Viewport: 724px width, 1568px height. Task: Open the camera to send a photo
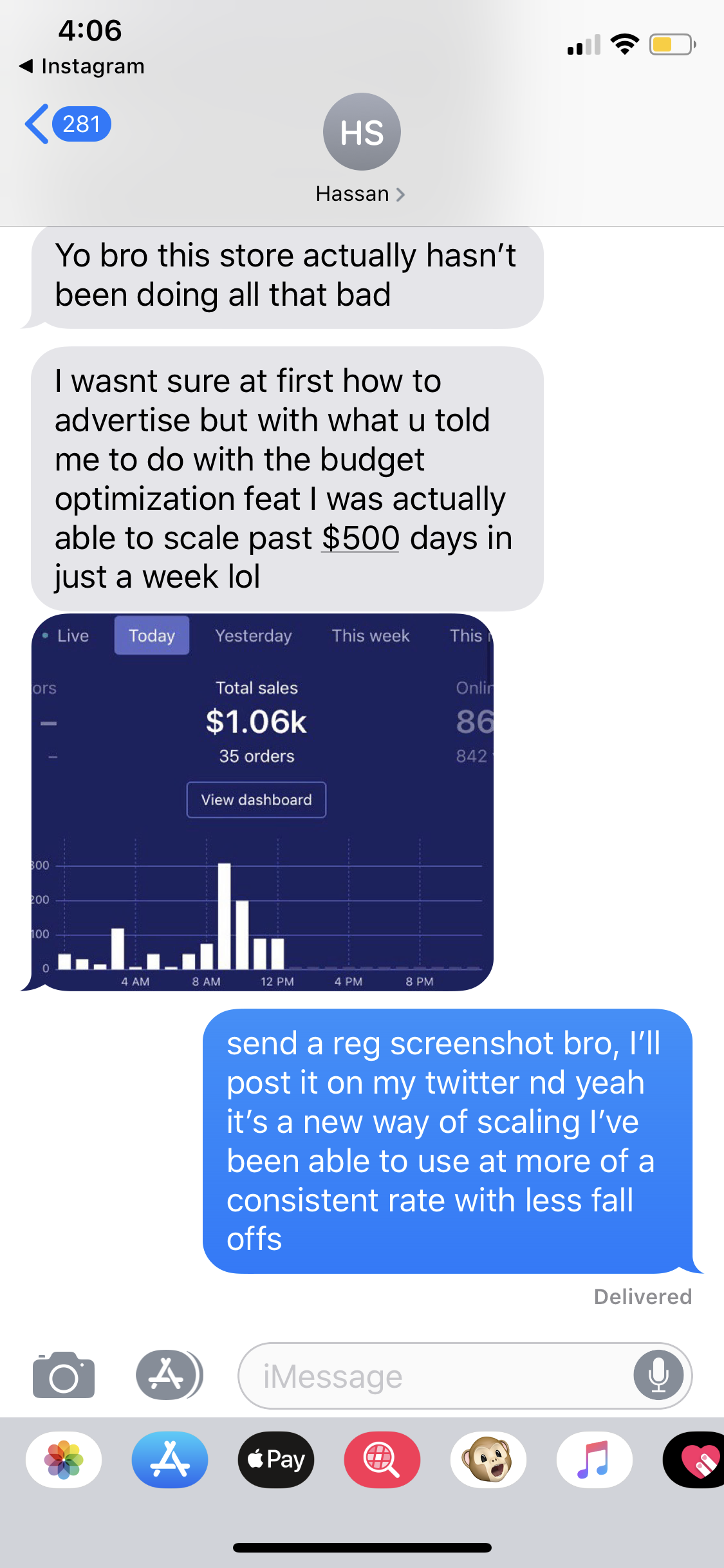[x=64, y=1376]
